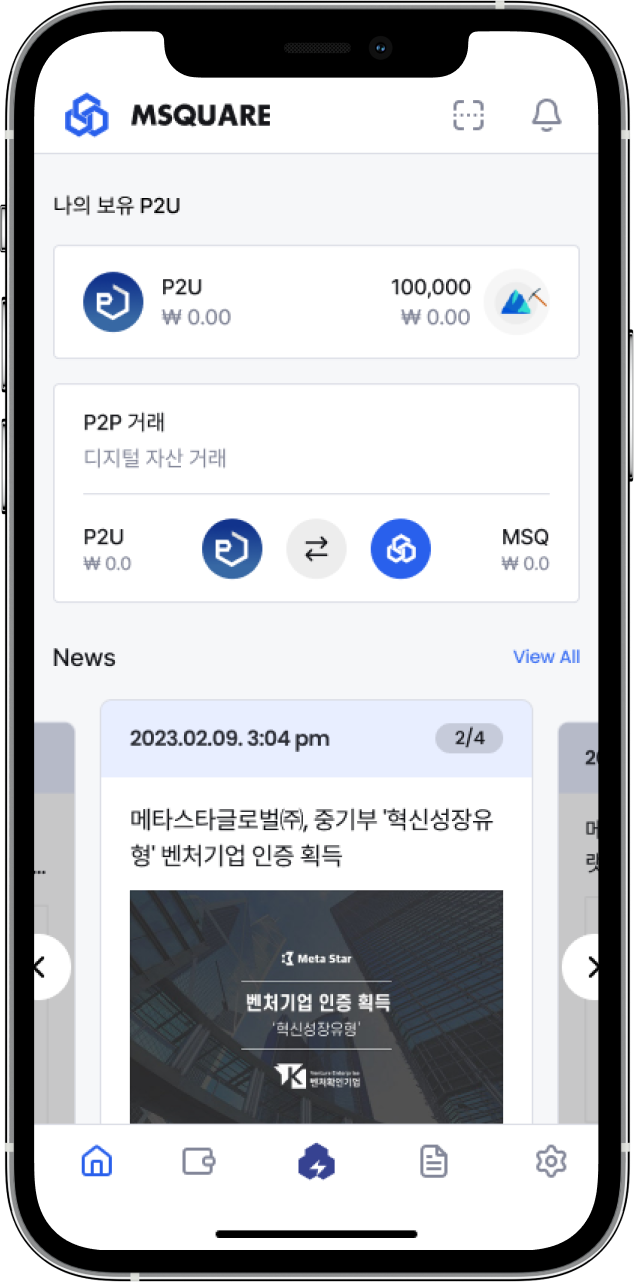634x1282 pixels.
Task: Open the center lightning tab
Action: pyautogui.click(x=316, y=1162)
